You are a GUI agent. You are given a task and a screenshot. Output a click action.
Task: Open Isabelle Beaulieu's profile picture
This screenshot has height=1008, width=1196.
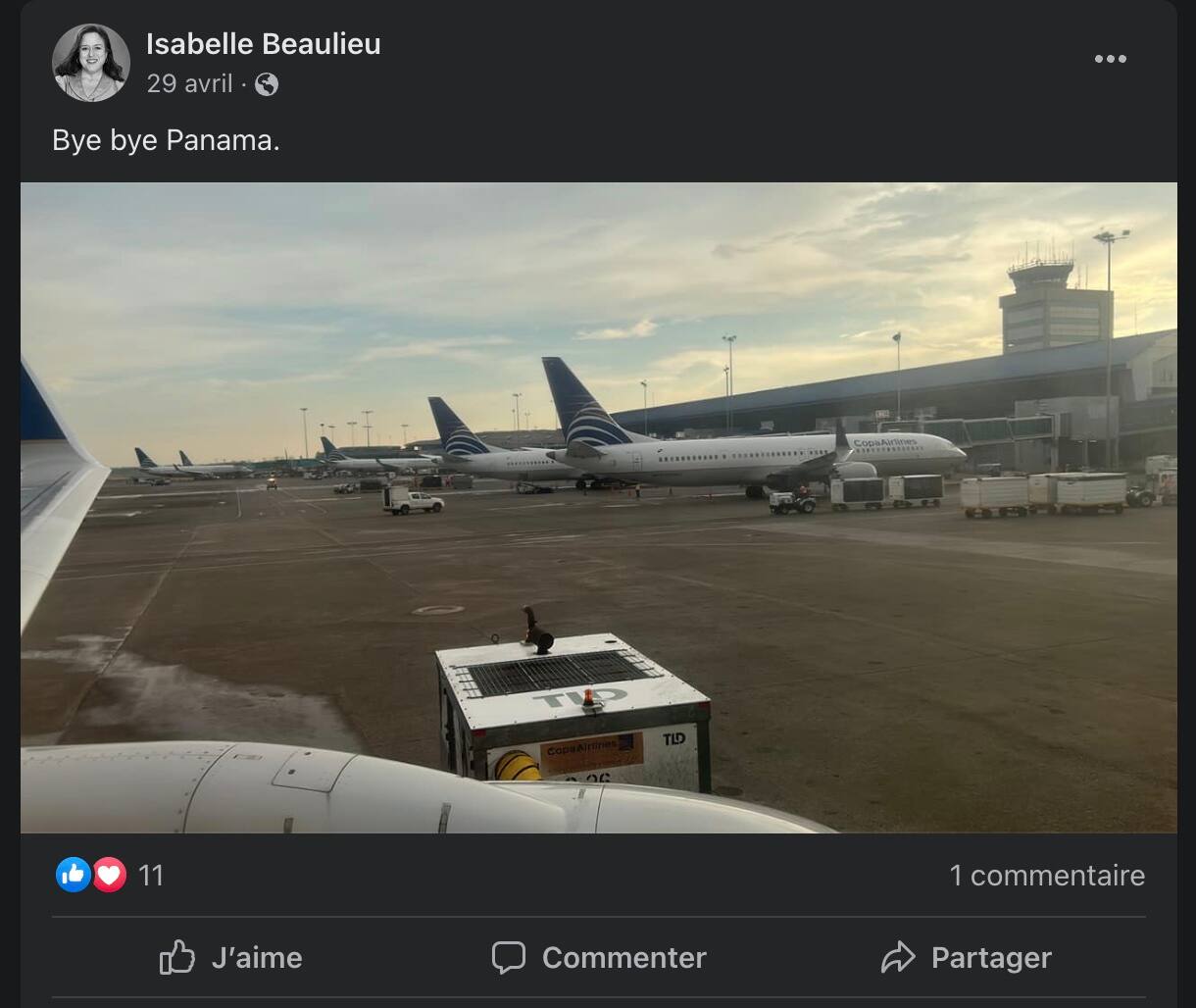pos(90,63)
